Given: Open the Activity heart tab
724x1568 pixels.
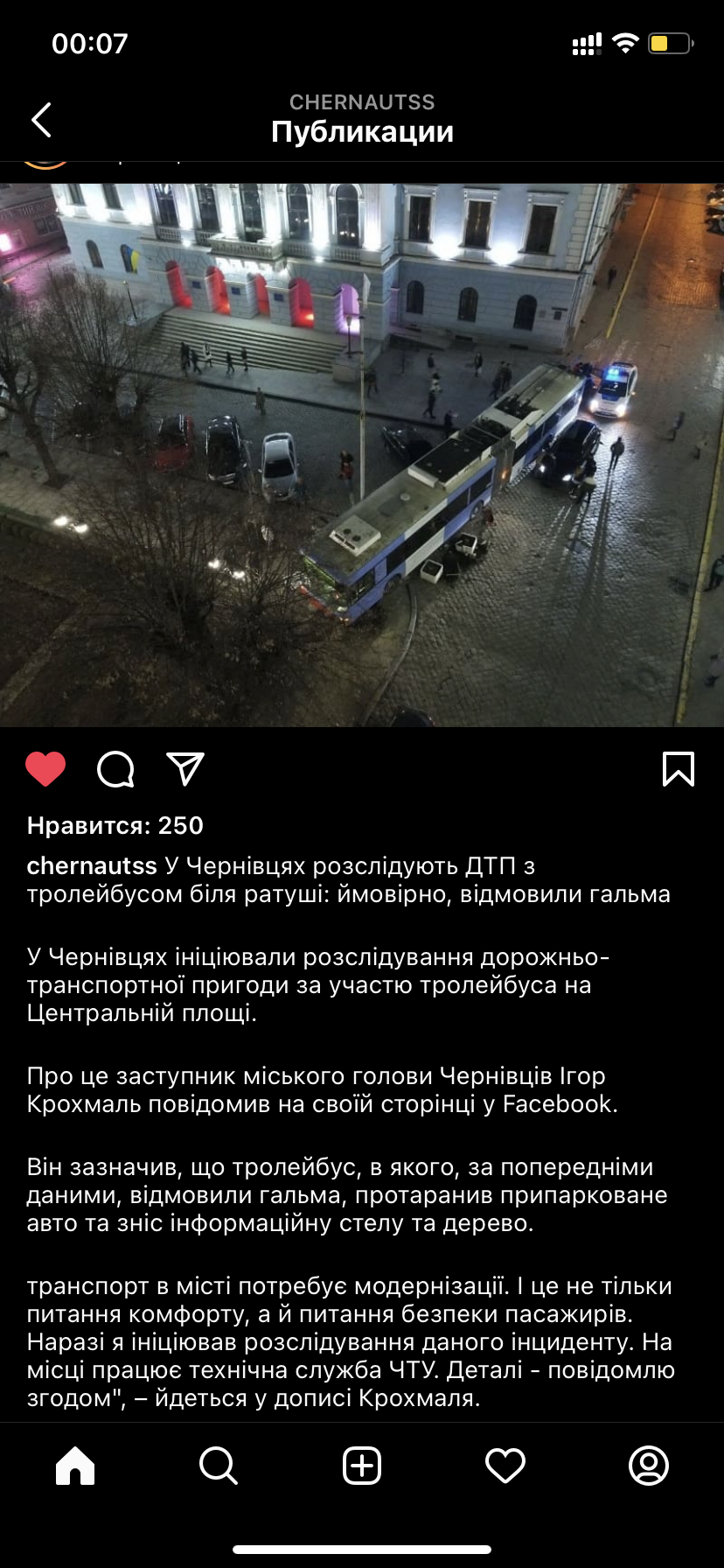Looking at the screenshot, I should 505,1466.
